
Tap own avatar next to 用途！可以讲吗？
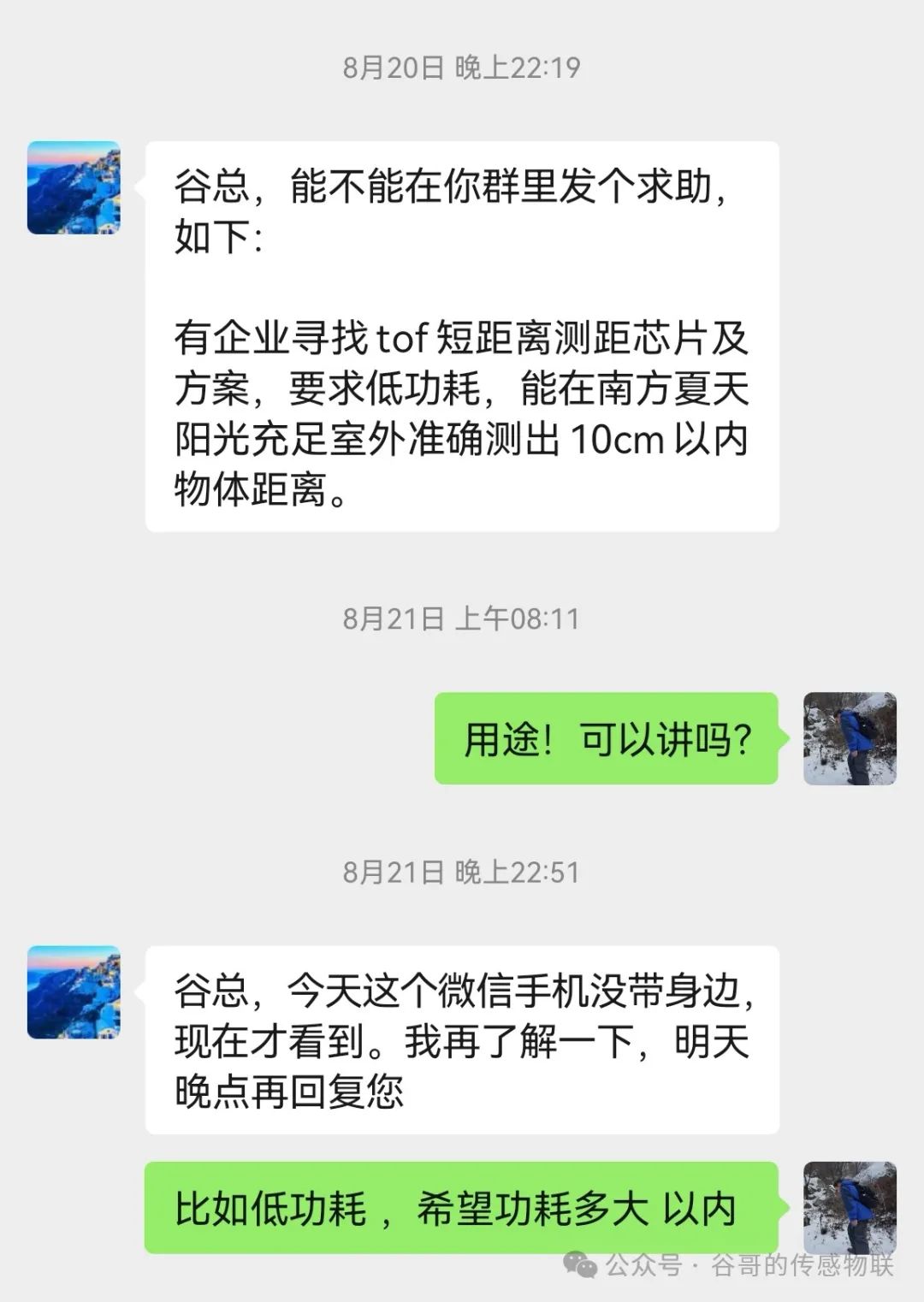click(x=850, y=738)
